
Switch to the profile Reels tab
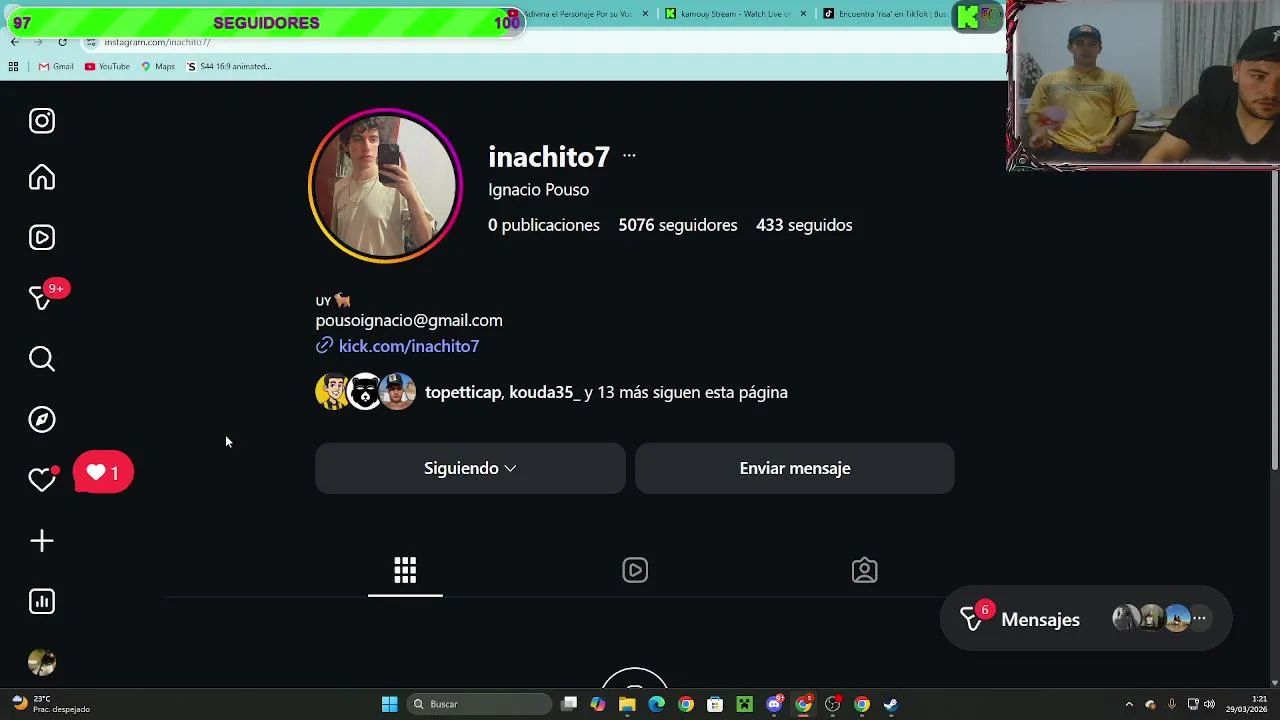[635, 571]
